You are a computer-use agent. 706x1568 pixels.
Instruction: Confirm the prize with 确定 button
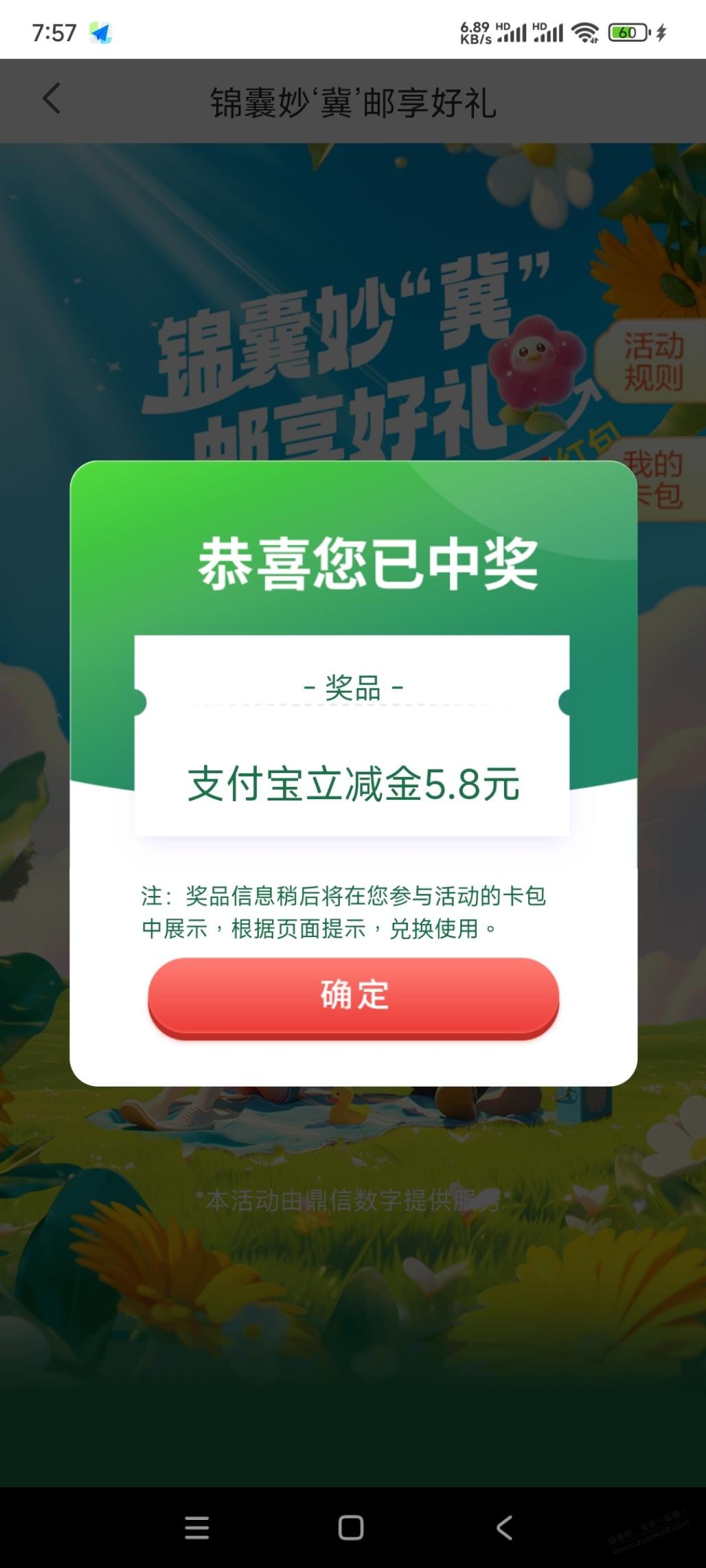pos(353,995)
